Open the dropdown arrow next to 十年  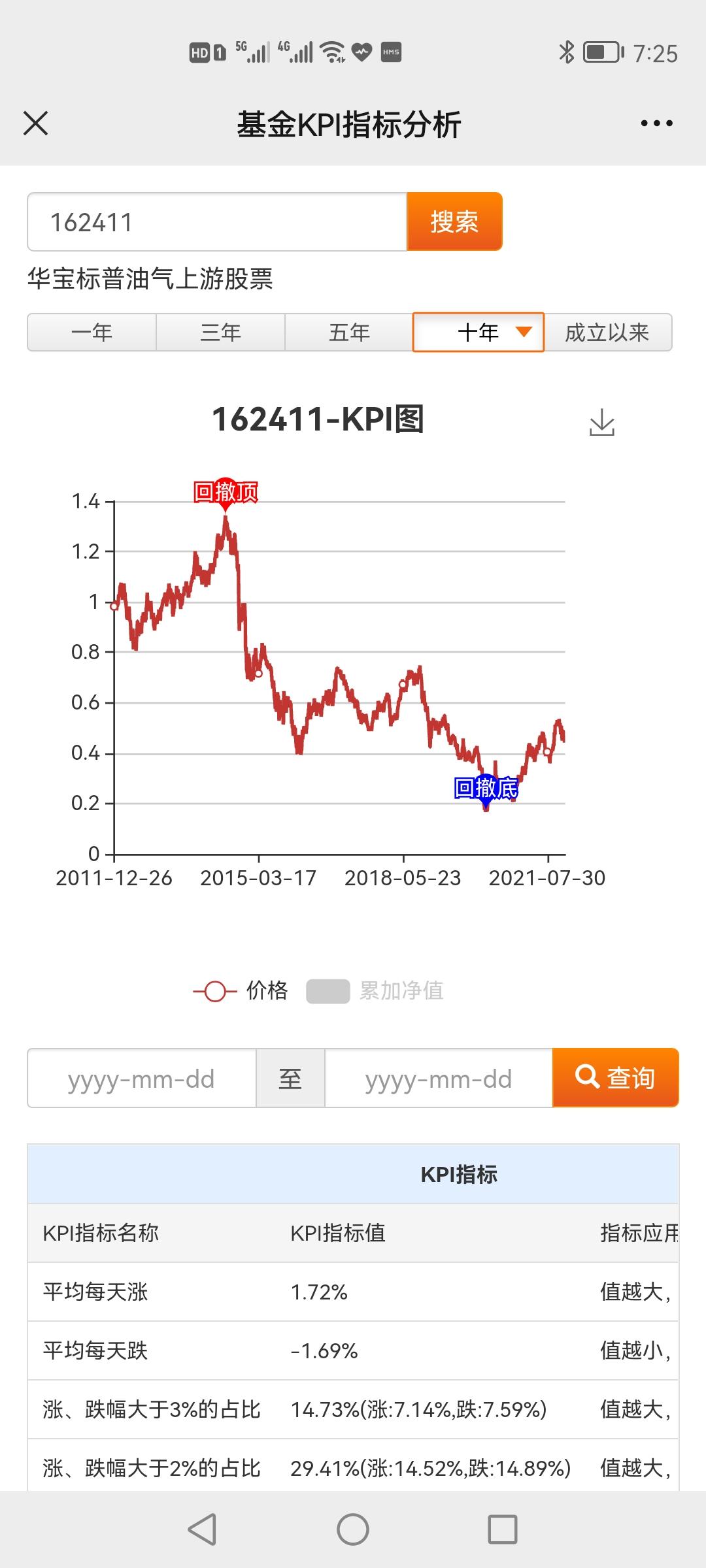[523, 332]
